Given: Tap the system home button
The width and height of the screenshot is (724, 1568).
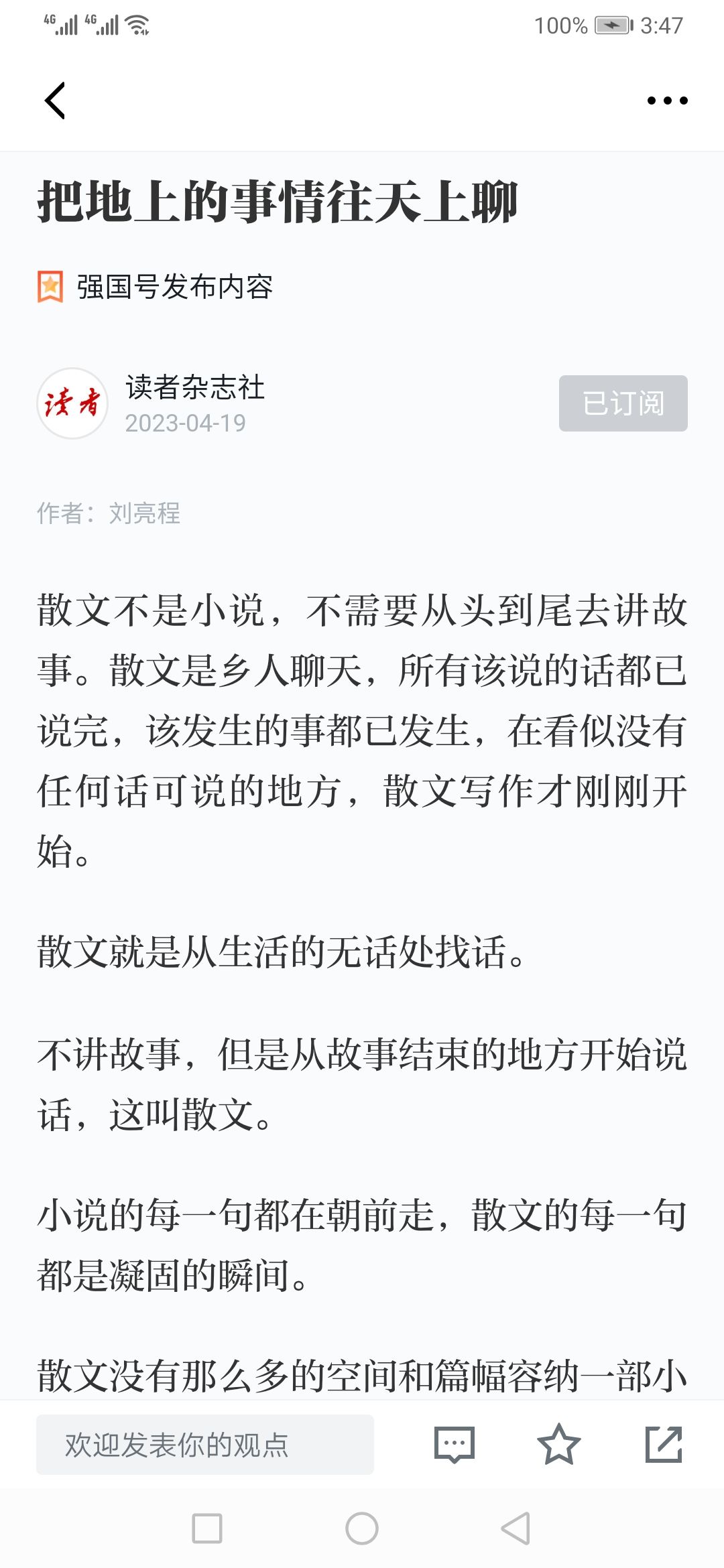Looking at the screenshot, I should 362,1528.
